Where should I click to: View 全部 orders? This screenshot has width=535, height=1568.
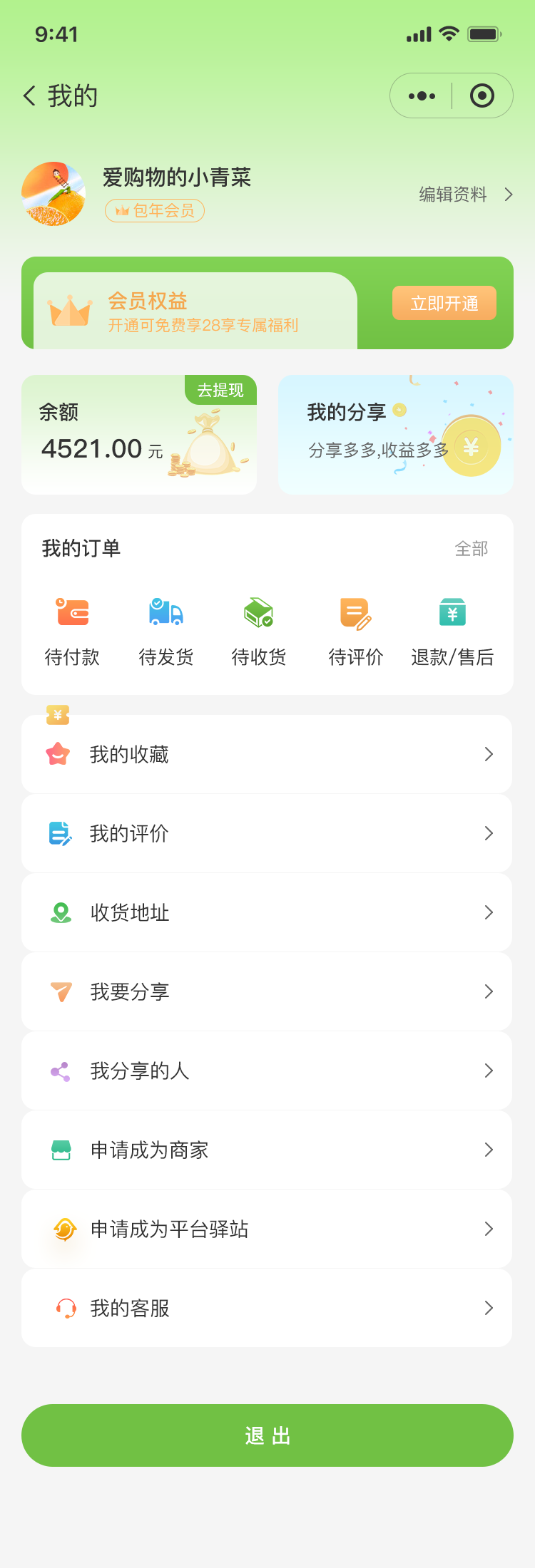pos(471,549)
